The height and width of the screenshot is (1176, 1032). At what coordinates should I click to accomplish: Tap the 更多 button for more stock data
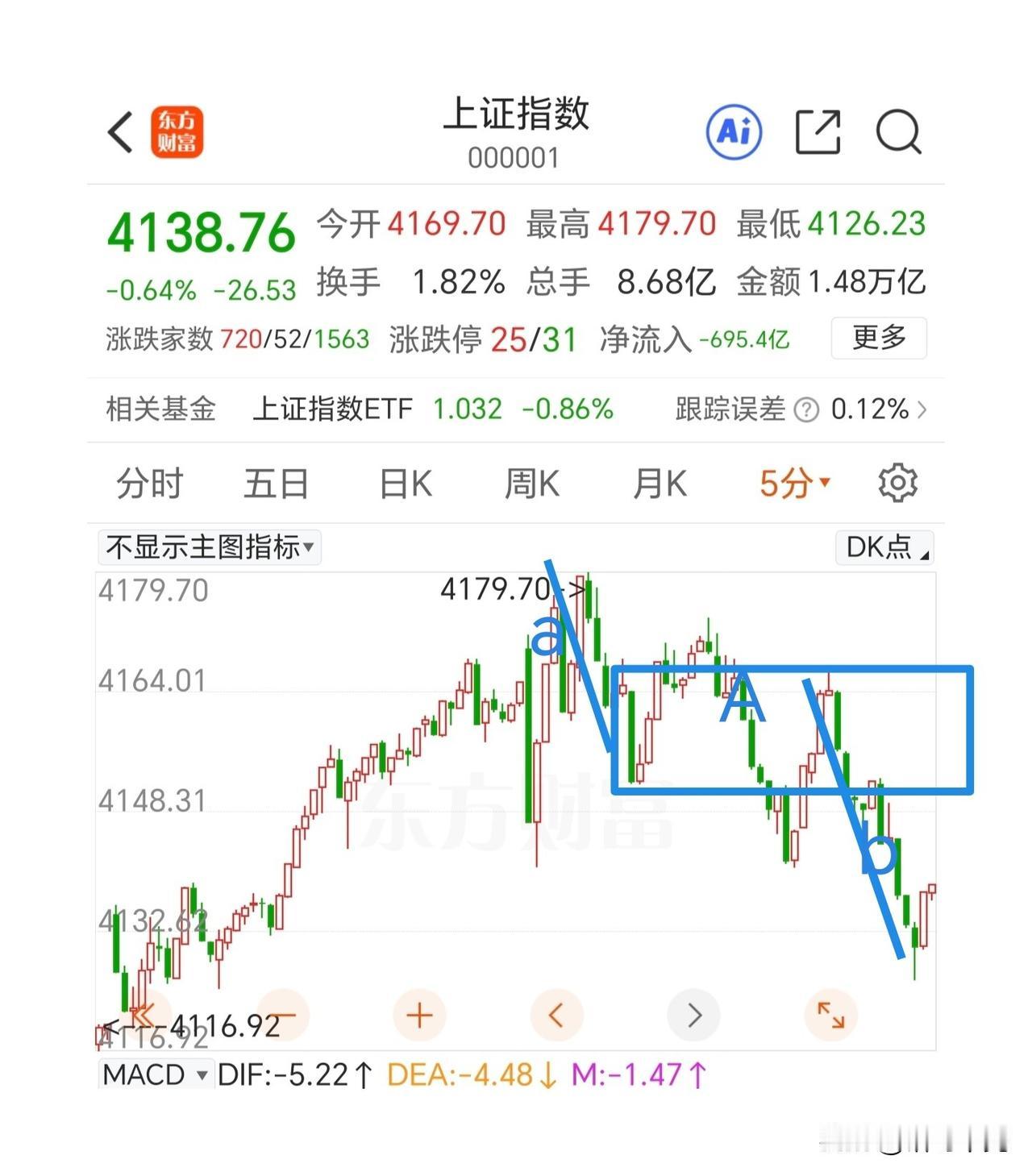coord(879,339)
